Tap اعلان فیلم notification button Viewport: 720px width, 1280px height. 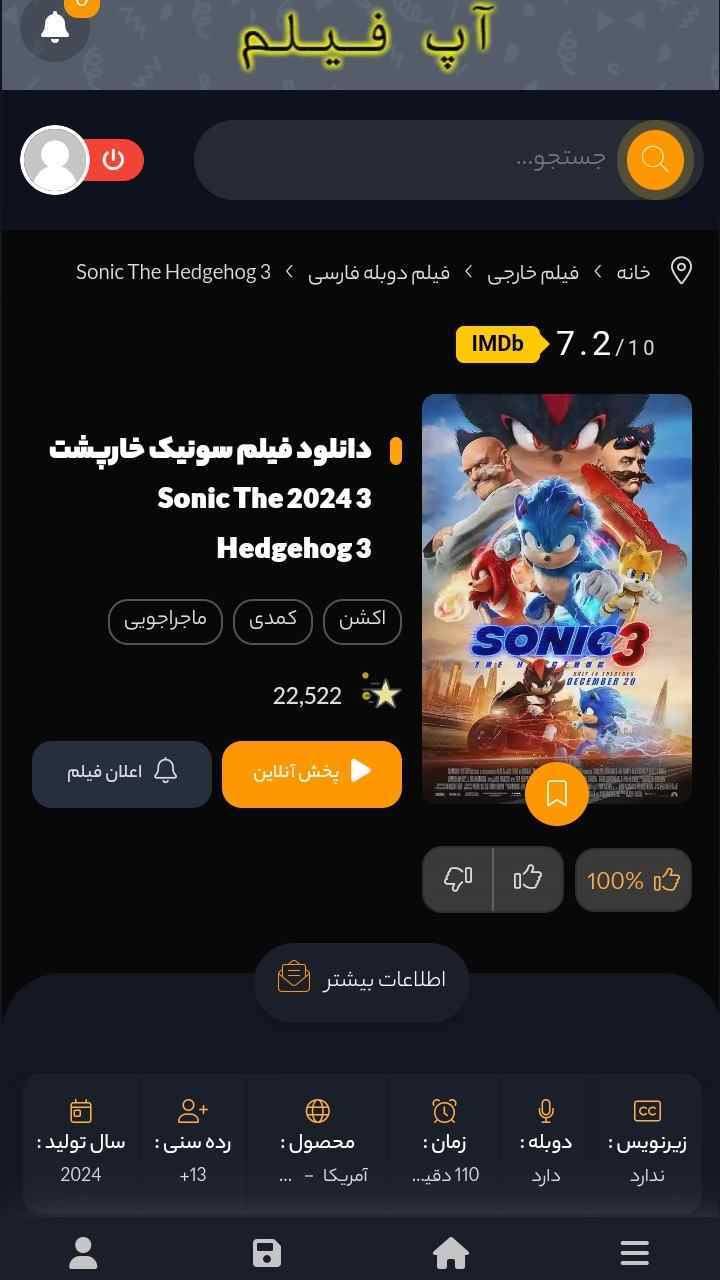click(x=122, y=773)
